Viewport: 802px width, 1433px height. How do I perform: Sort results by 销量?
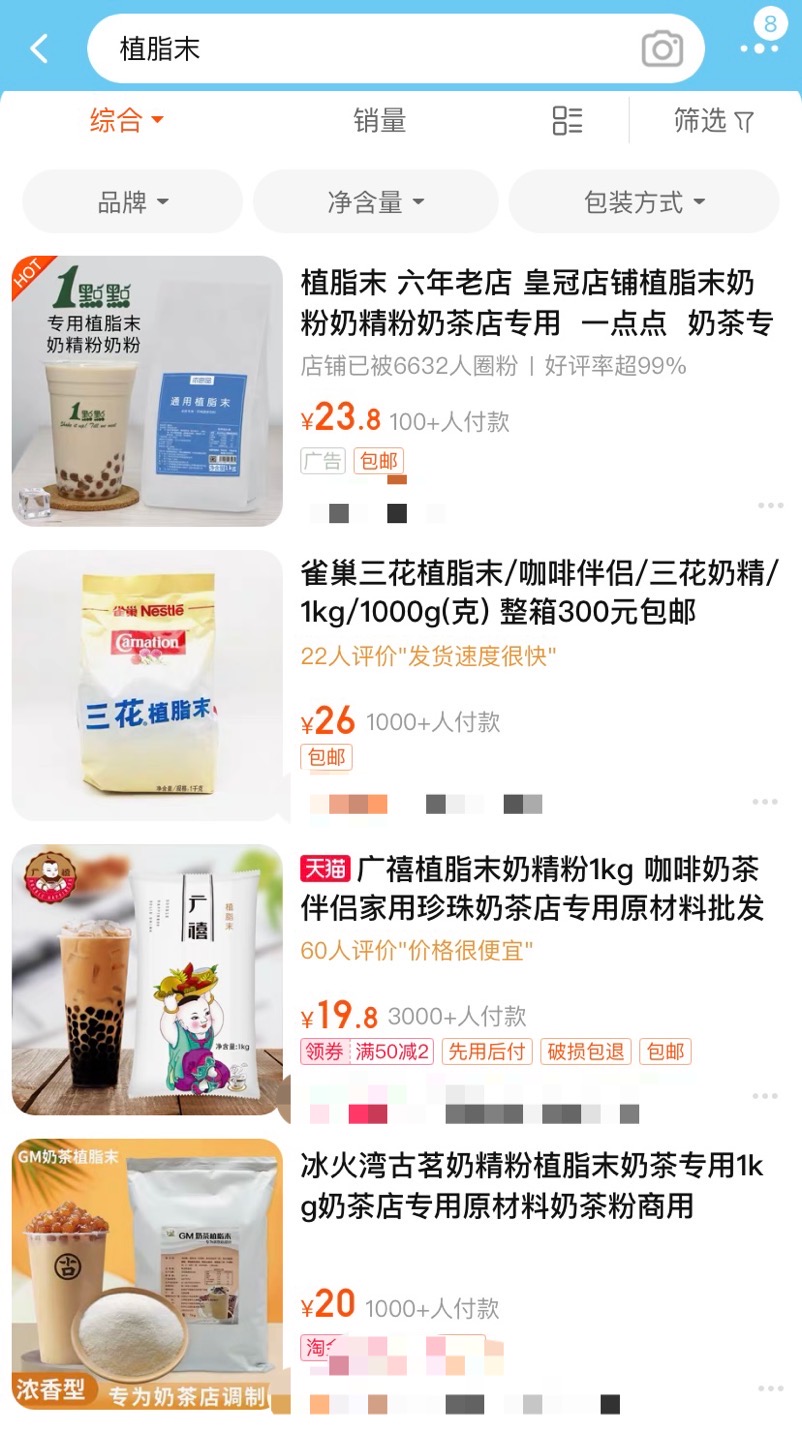380,121
